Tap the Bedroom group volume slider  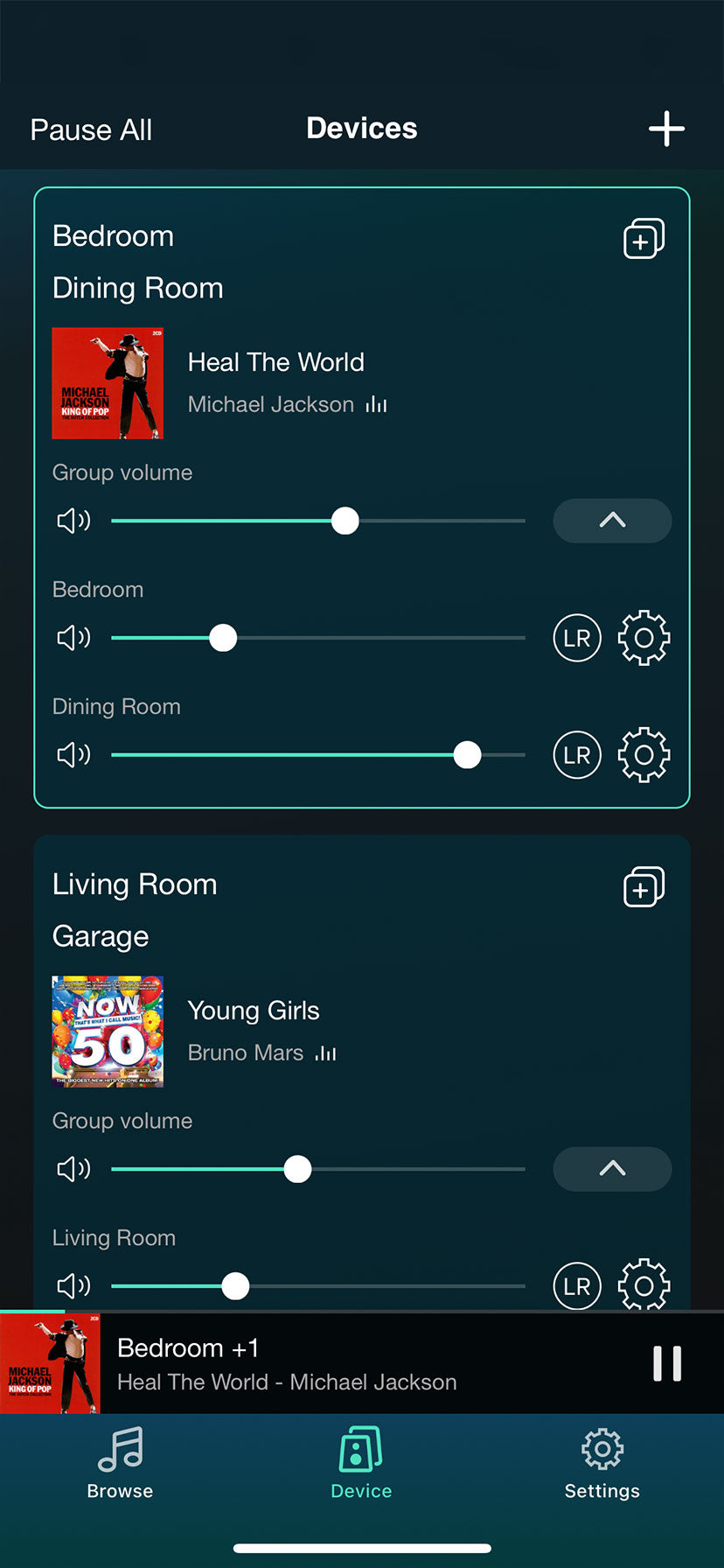[x=345, y=521]
